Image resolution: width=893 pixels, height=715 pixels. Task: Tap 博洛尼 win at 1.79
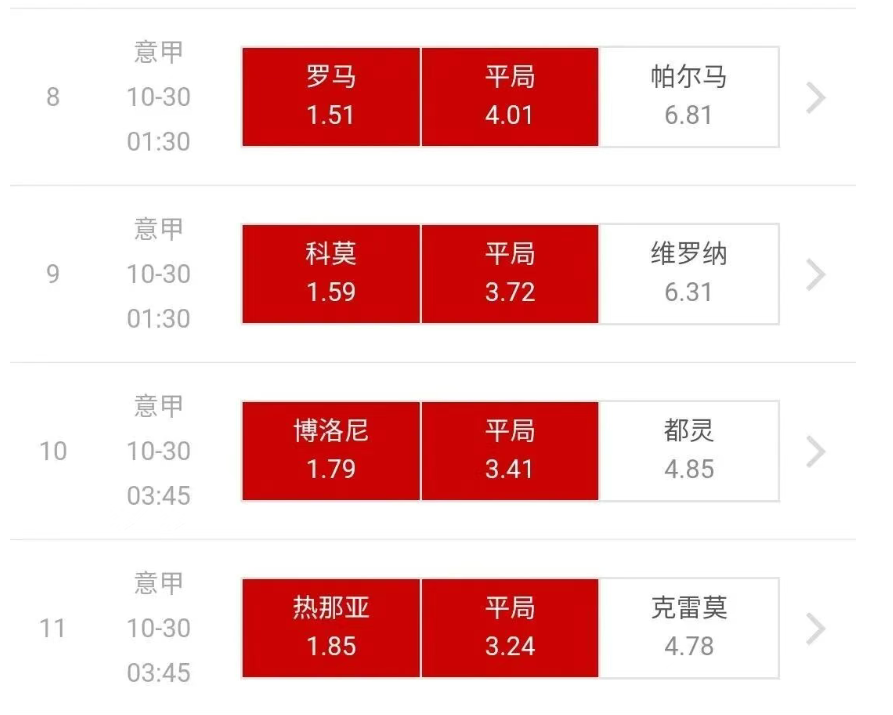point(331,451)
